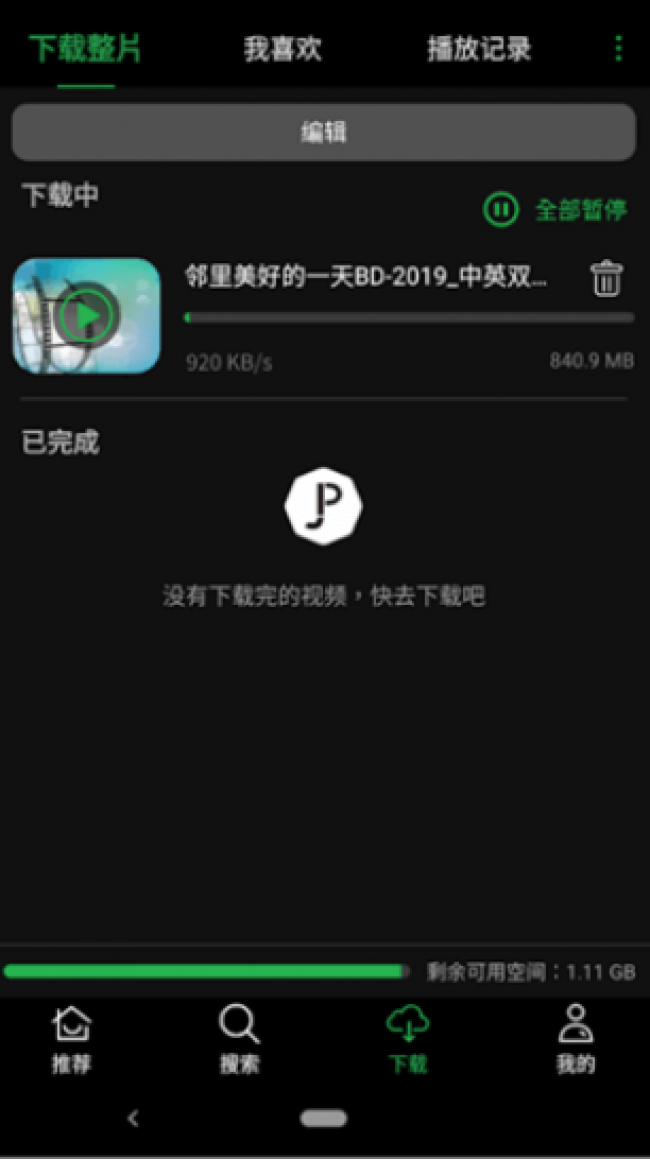Open the three-dot overflow menu

point(618,48)
